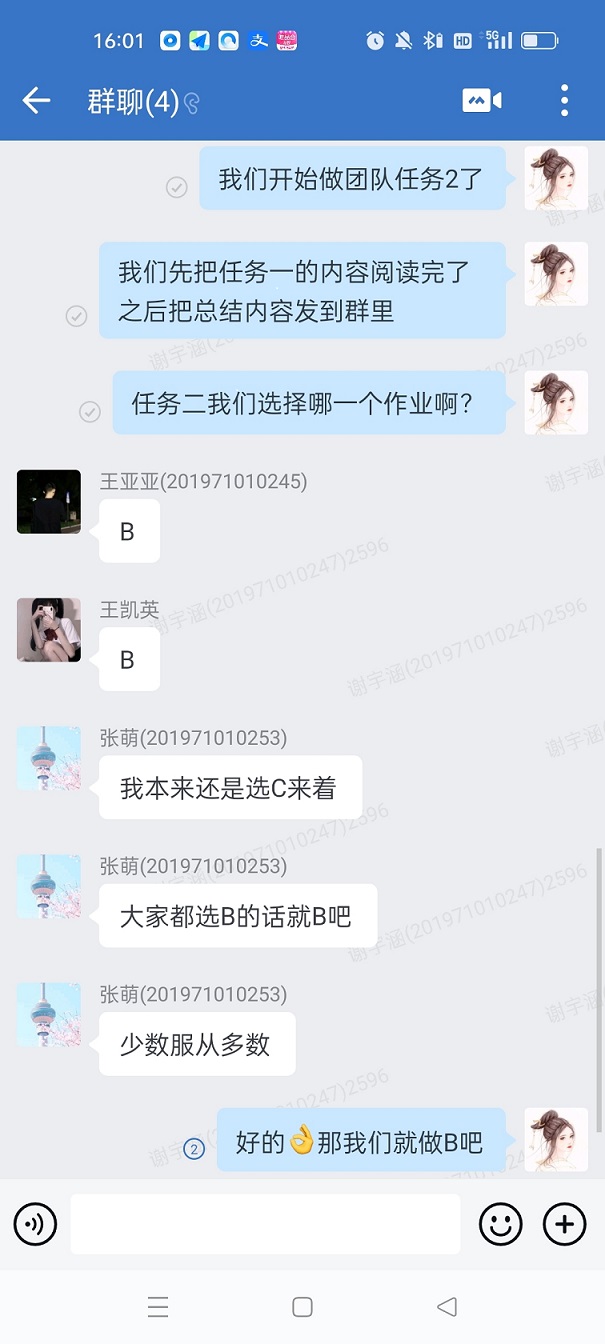
Task: Focus the message text field
Action: click(265, 1223)
